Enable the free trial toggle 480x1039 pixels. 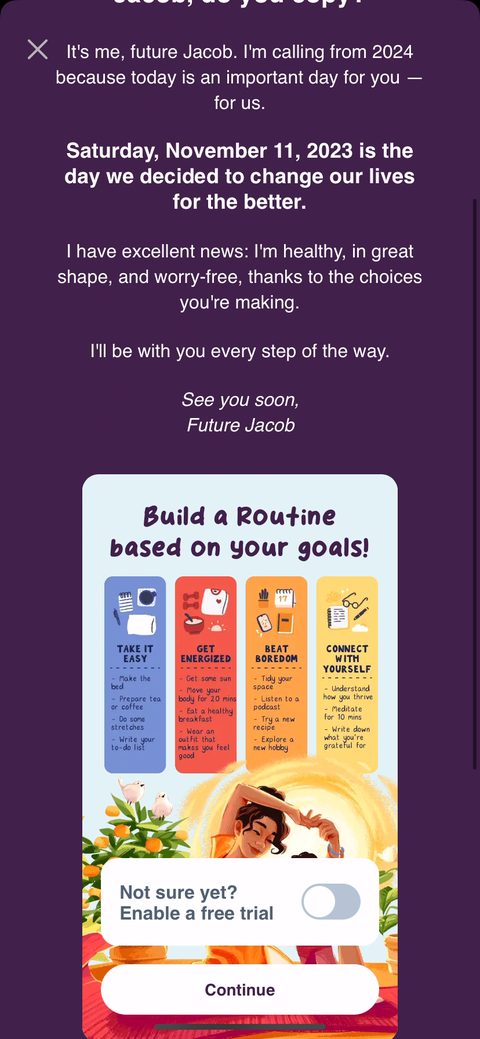point(331,902)
